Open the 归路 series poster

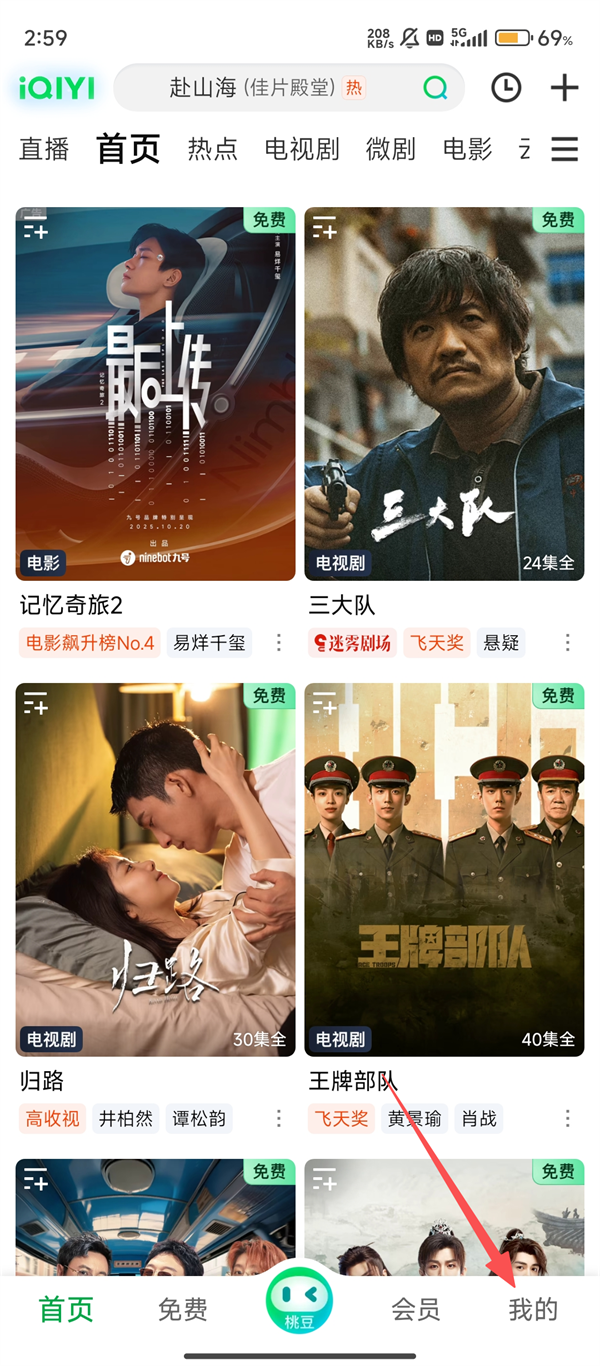pos(155,869)
